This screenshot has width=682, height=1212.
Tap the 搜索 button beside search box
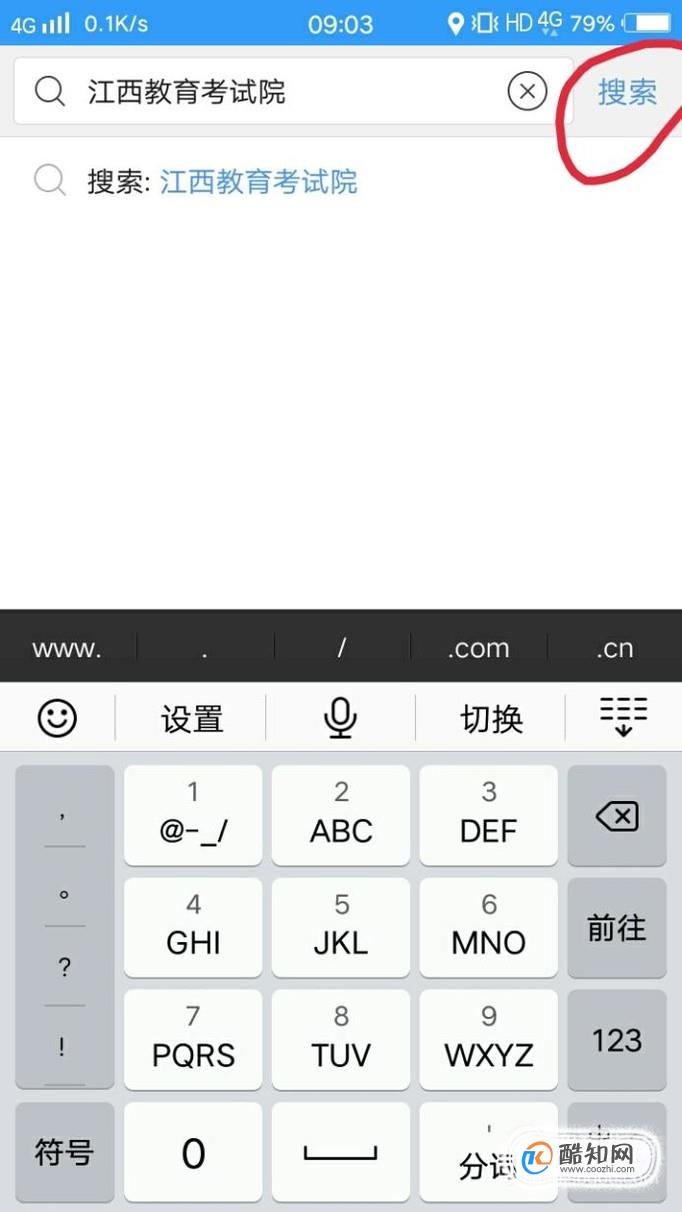point(627,92)
